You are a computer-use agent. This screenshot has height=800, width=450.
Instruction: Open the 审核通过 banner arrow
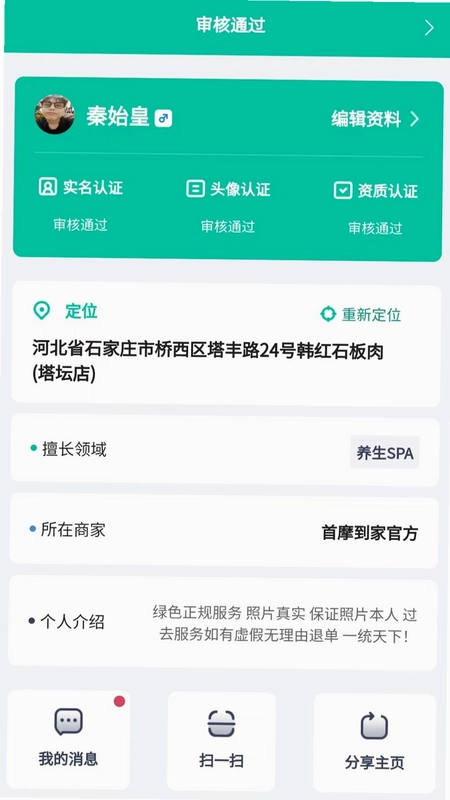[x=429, y=28]
